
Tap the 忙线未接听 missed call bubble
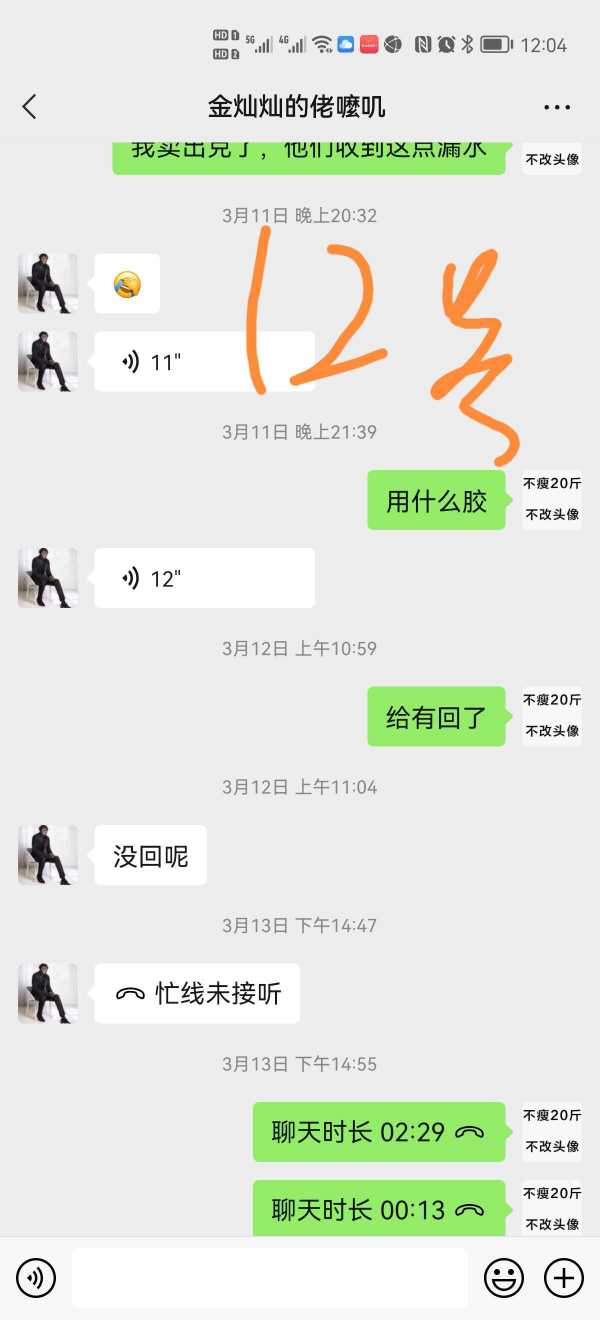(197, 993)
